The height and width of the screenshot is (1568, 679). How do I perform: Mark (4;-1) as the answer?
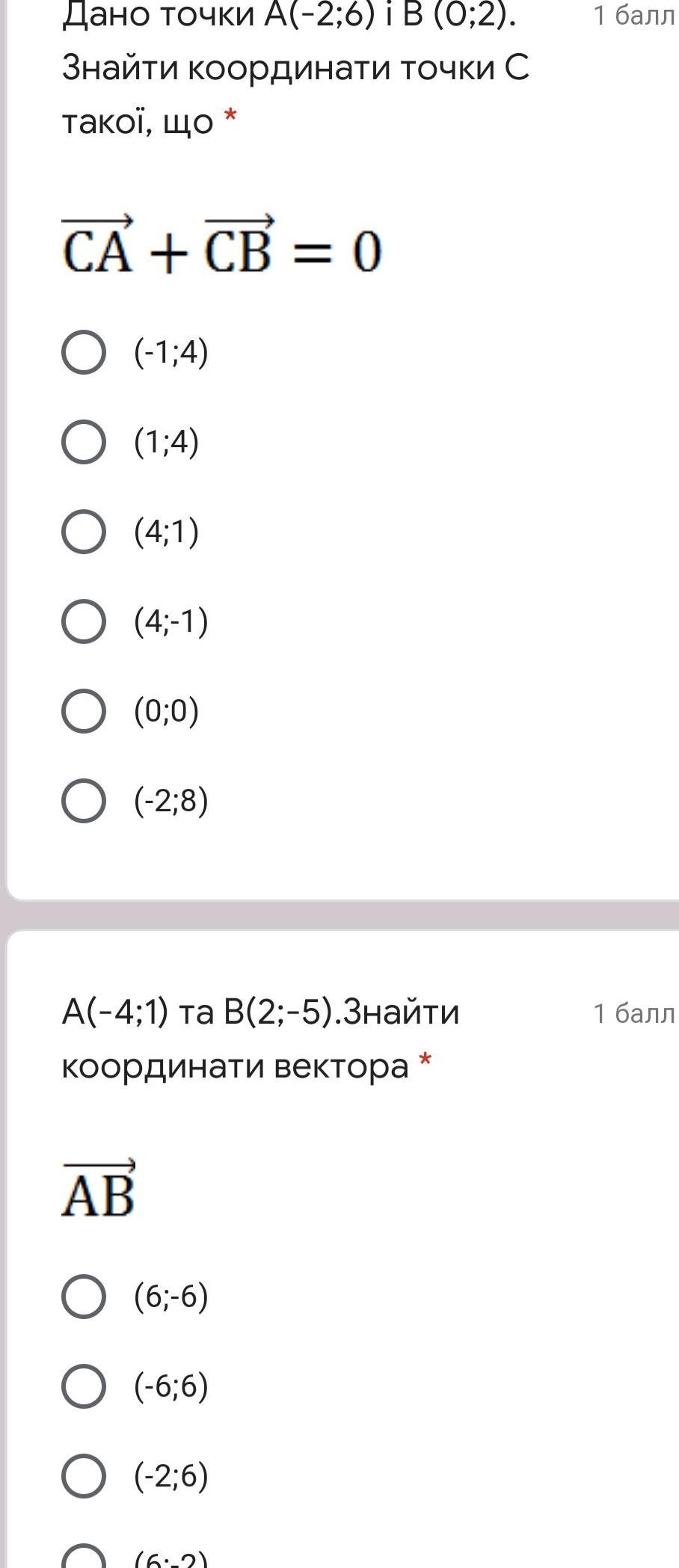tap(83, 621)
